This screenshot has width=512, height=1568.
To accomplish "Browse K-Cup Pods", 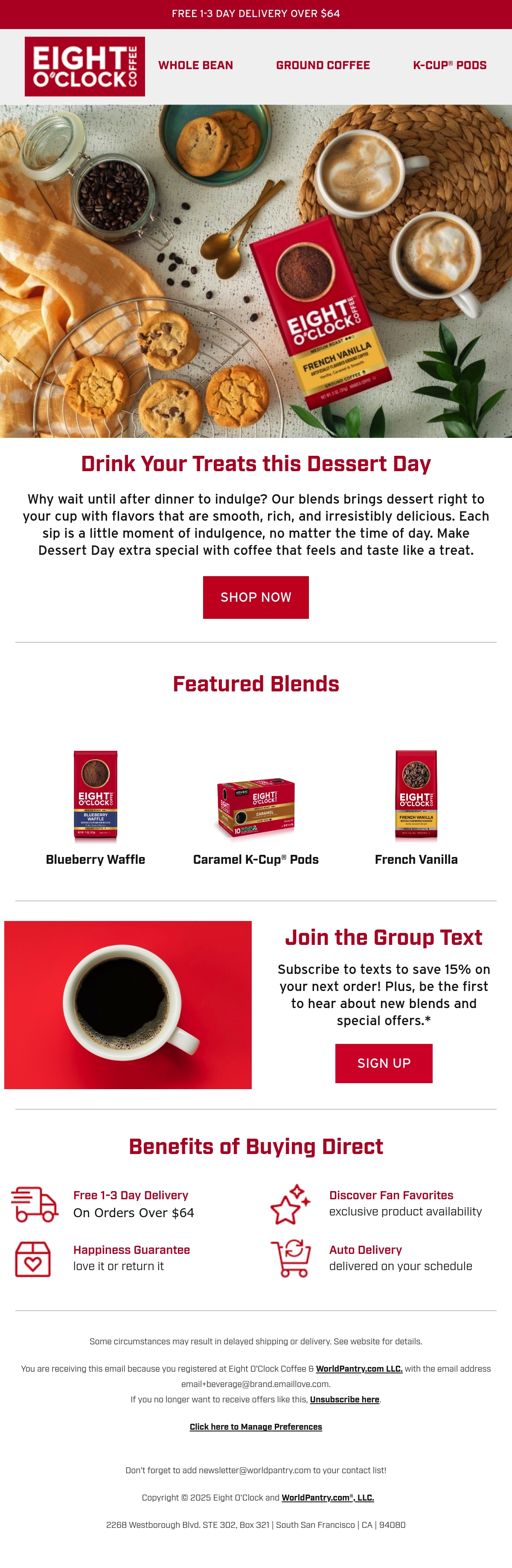I will [449, 65].
